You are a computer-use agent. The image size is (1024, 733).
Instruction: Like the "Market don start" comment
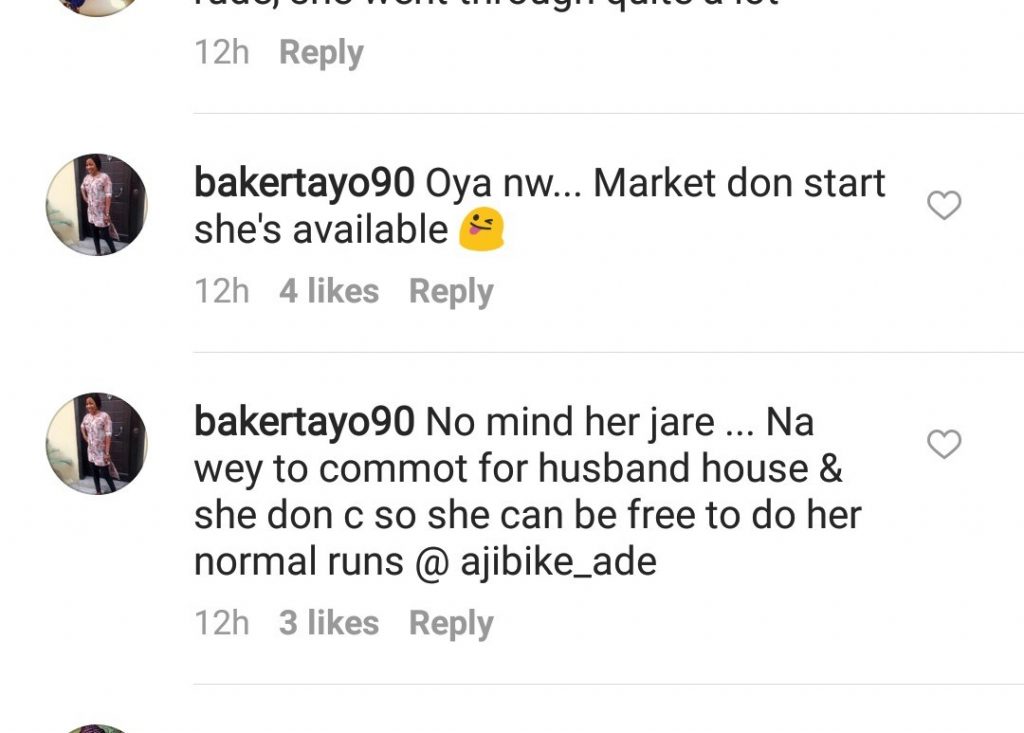944,205
